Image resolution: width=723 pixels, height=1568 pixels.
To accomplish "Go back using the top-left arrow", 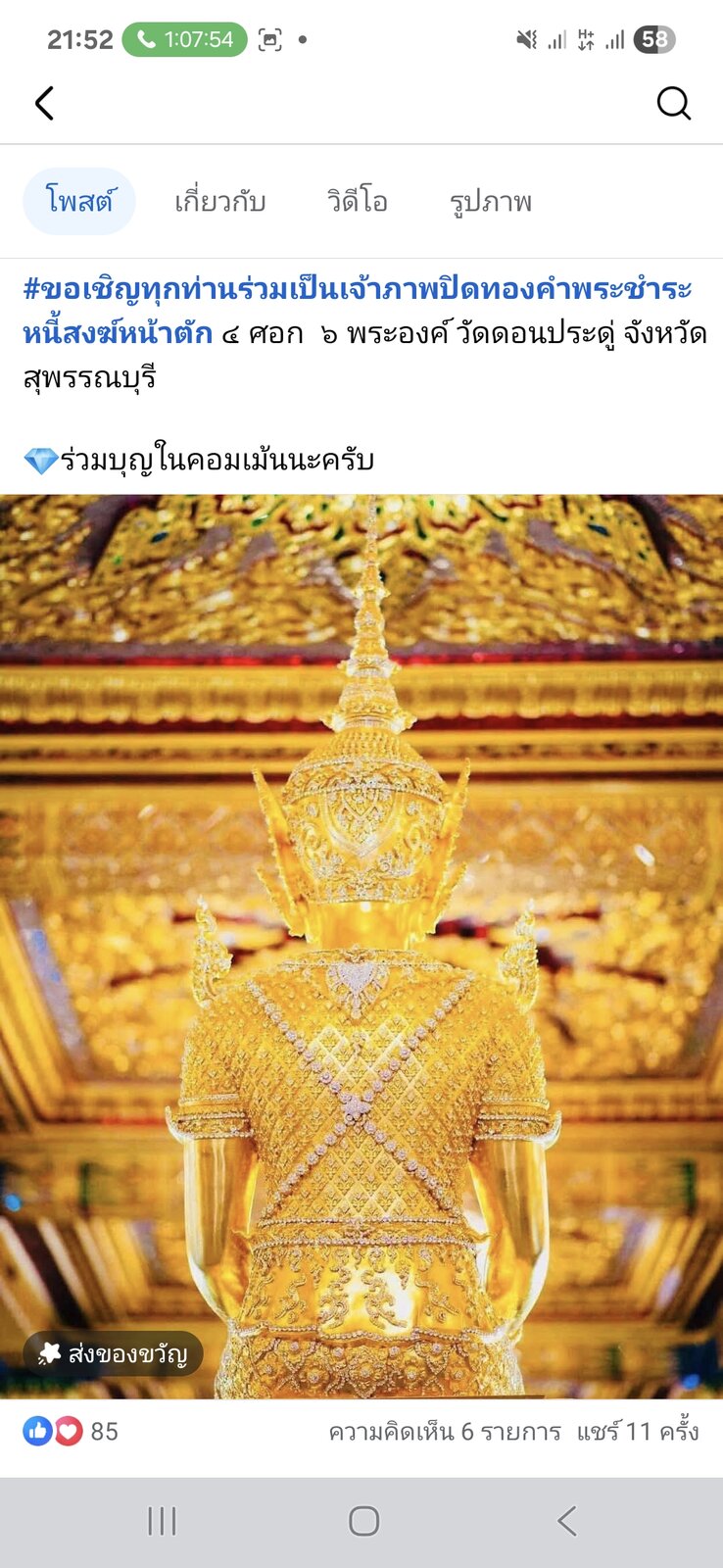I will pos(44,103).
